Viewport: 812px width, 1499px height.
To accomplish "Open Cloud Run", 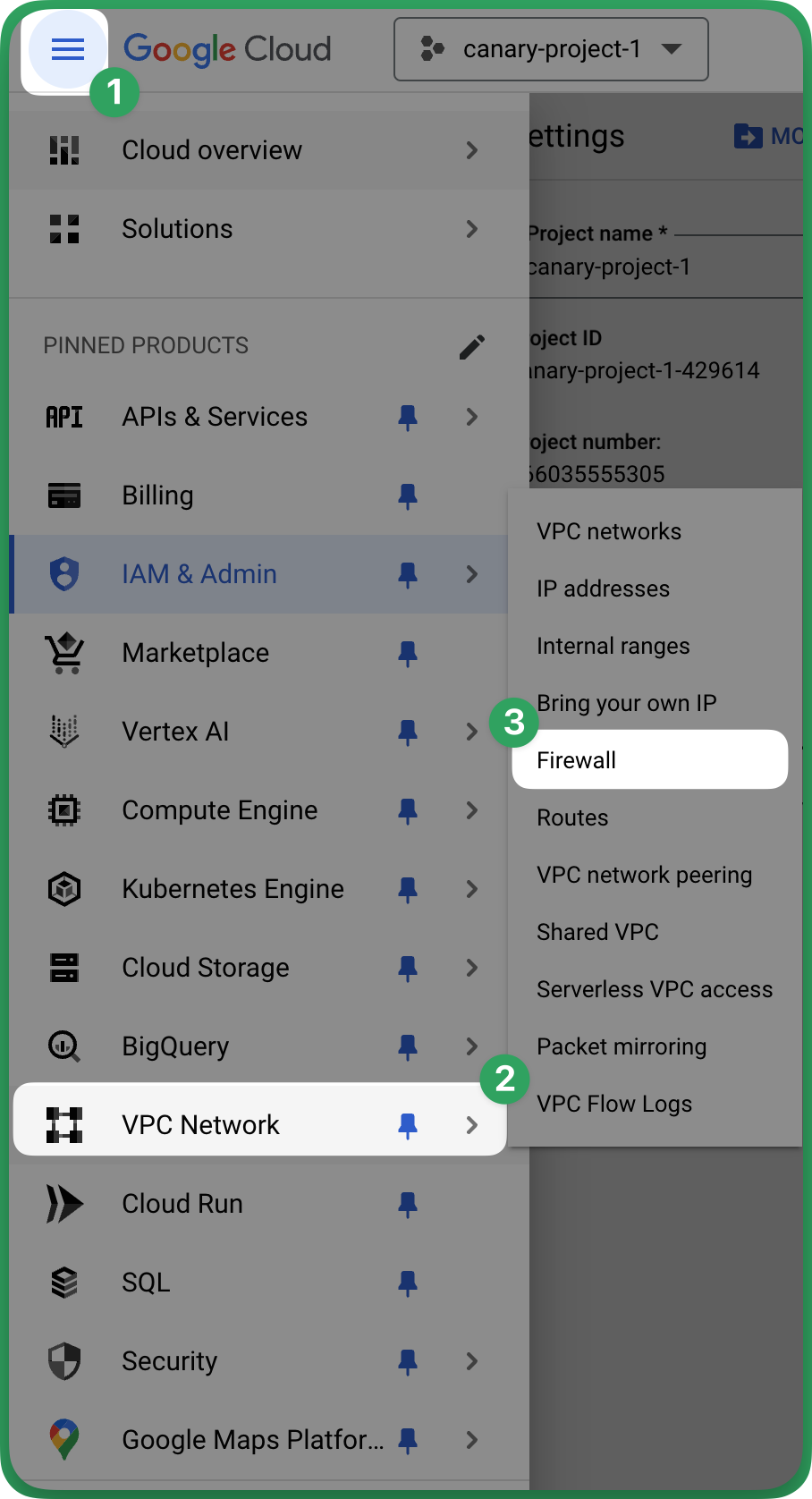I will (x=182, y=1204).
